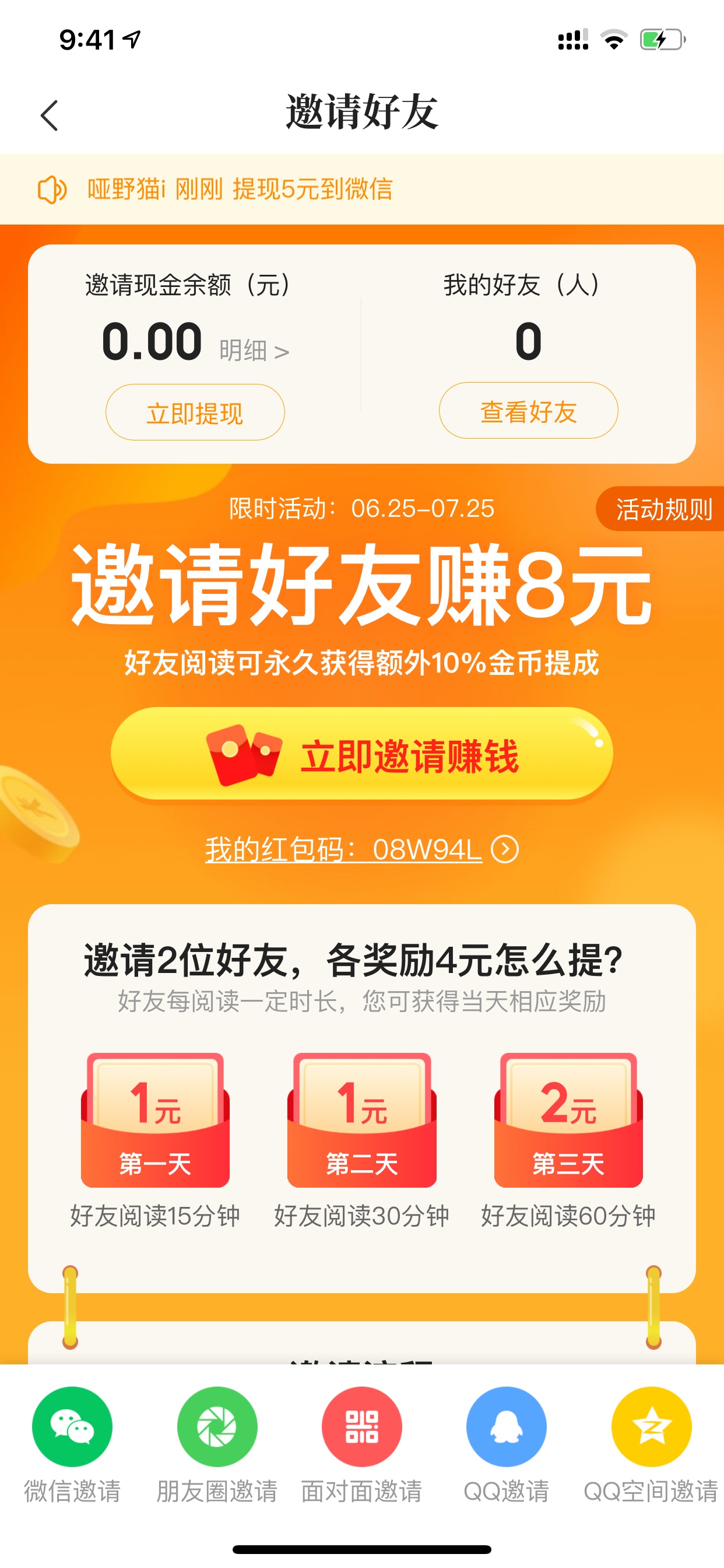Open the 活动规则 rules
Image resolution: width=724 pixels, height=1568 pixels.
tap(661, 509)
